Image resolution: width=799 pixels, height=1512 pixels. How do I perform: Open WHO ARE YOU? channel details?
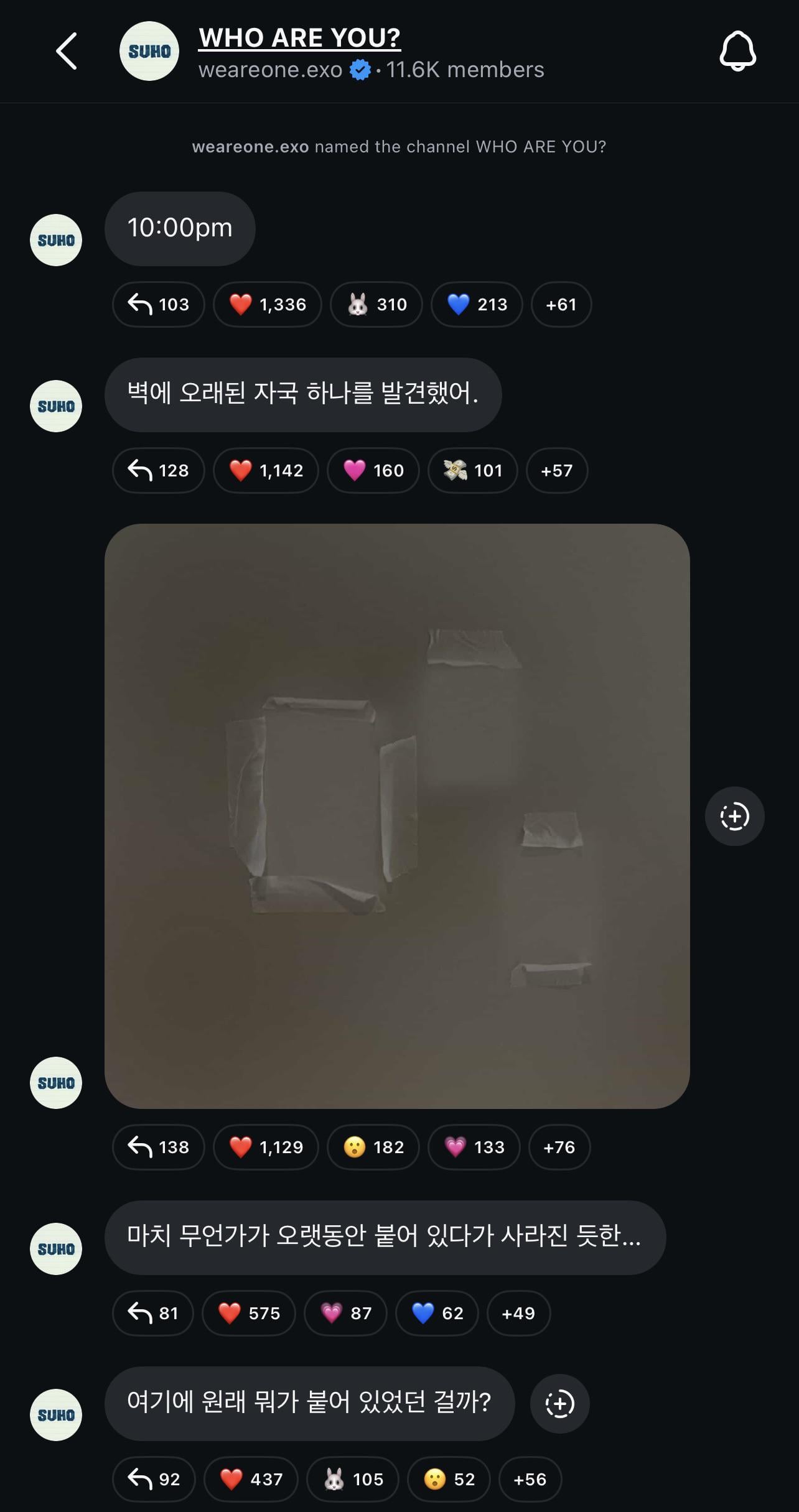tap(299, 38)
